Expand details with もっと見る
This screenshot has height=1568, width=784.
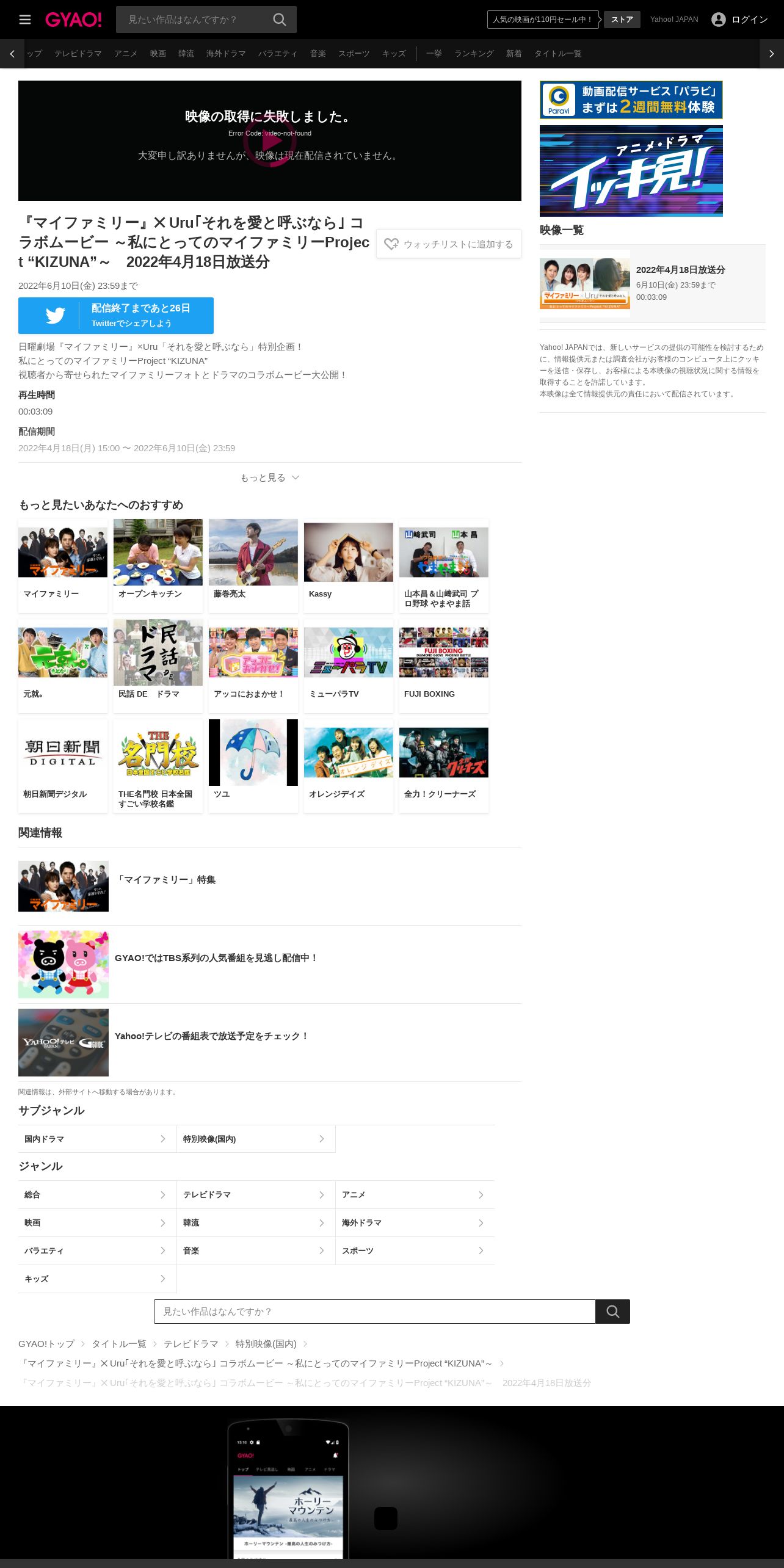coord(270,477)
